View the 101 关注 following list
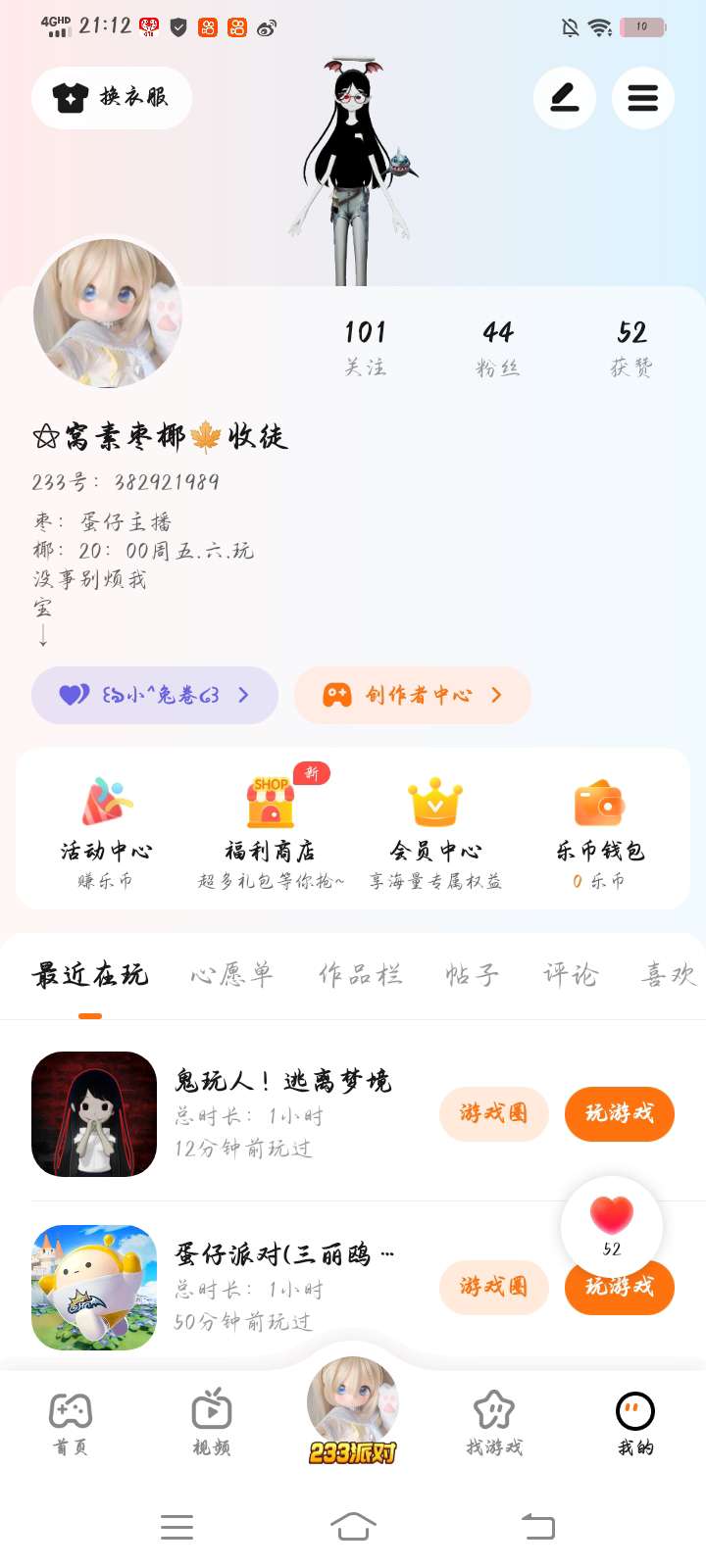The image size is (706, 1568). 365,347
